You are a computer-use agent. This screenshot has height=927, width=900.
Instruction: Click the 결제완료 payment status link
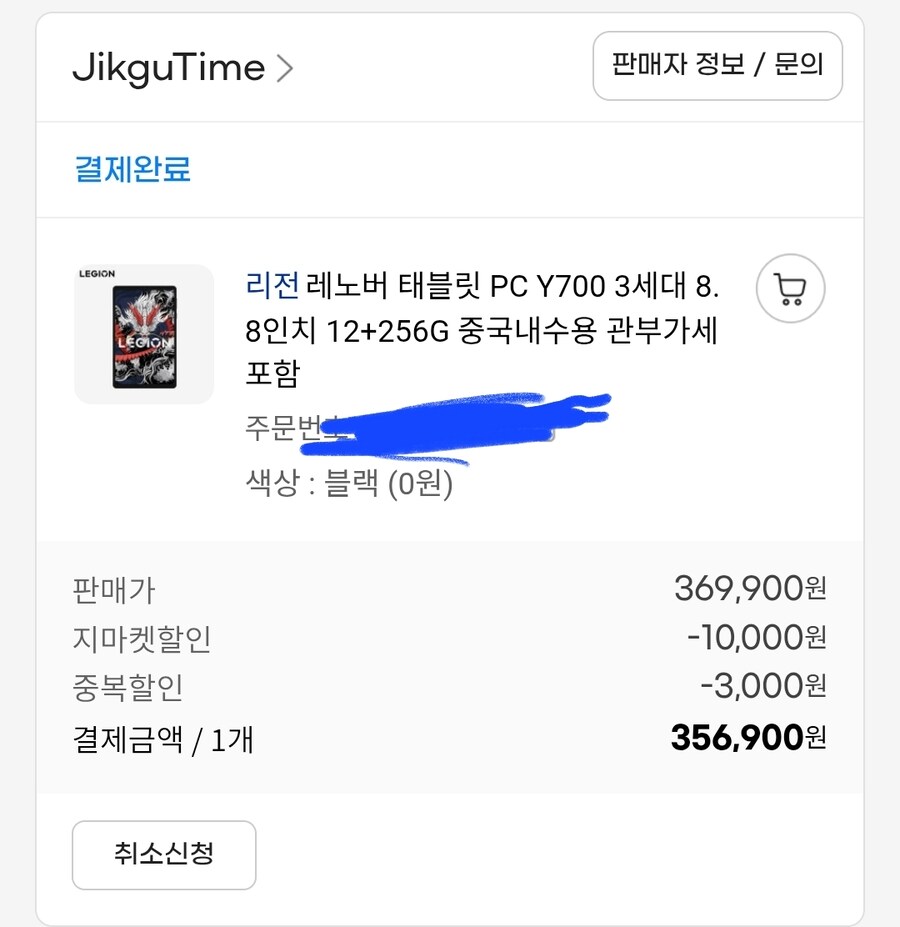pos(131,170)
